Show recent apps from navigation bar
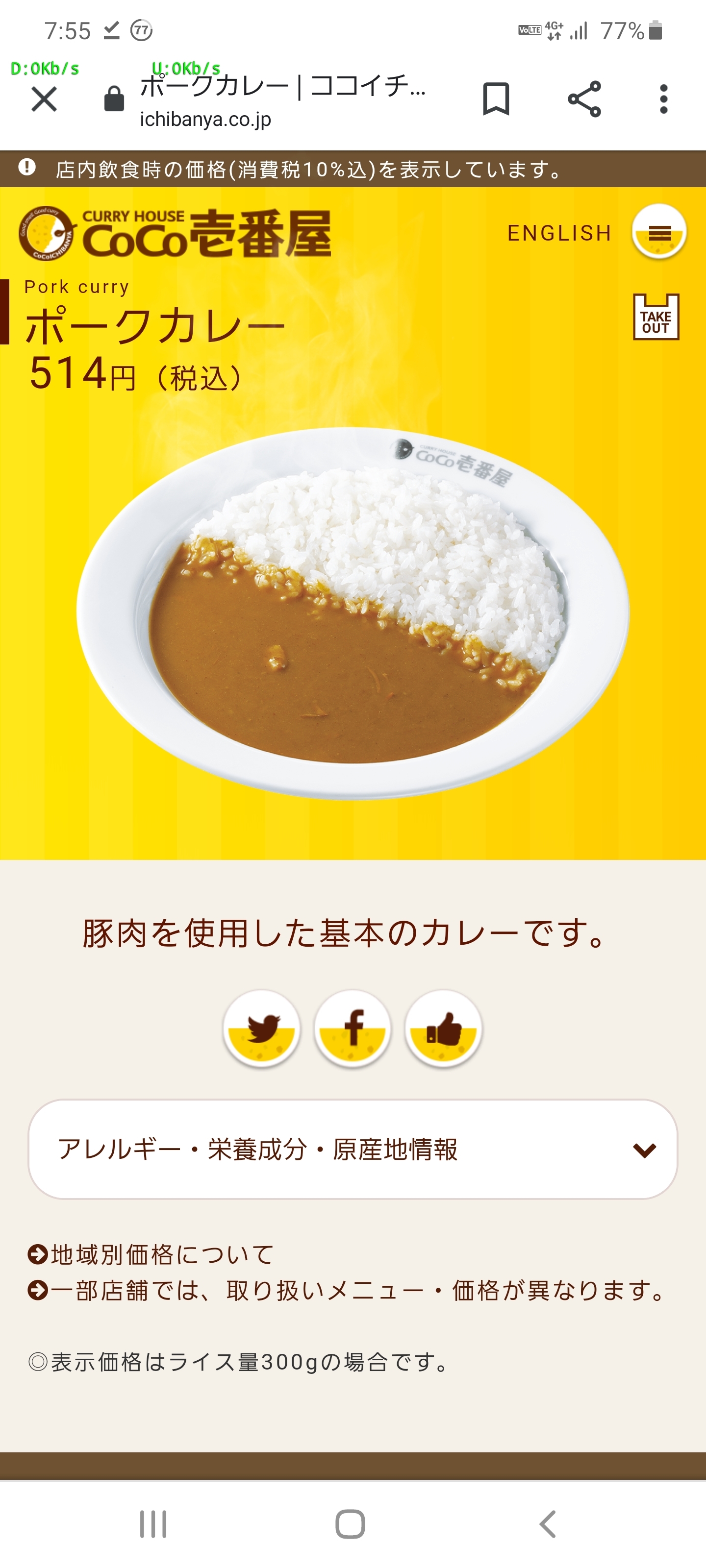Viewport: 706px width, 1568px height. click(x=153, y=1523)
